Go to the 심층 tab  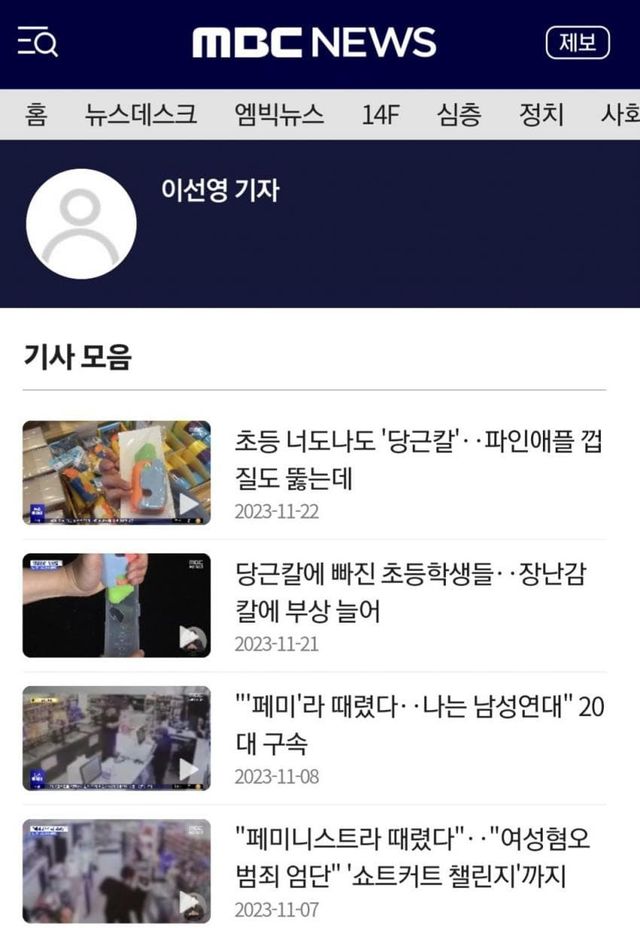point(459,115)
